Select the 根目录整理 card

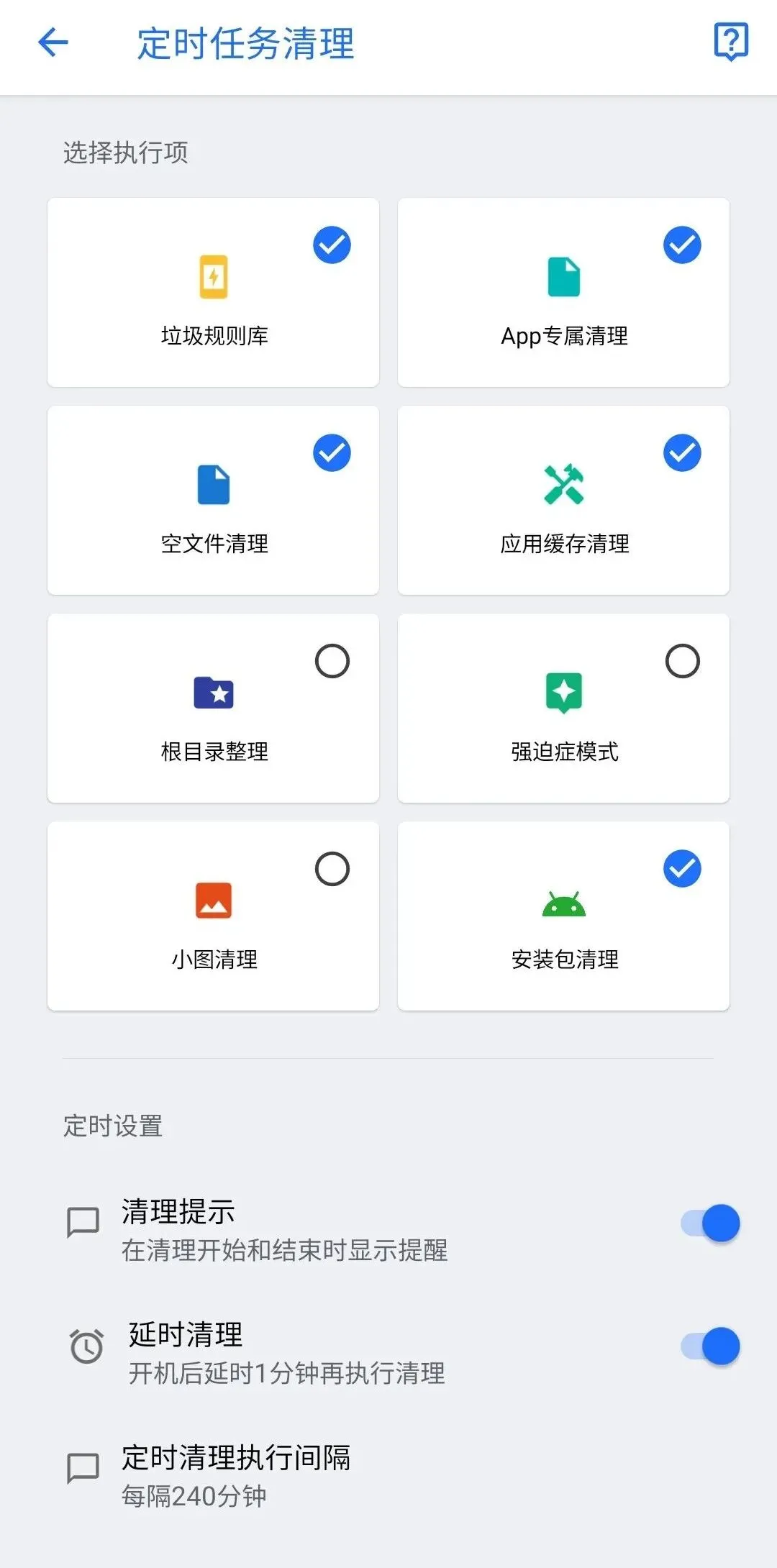click(213, 708)
